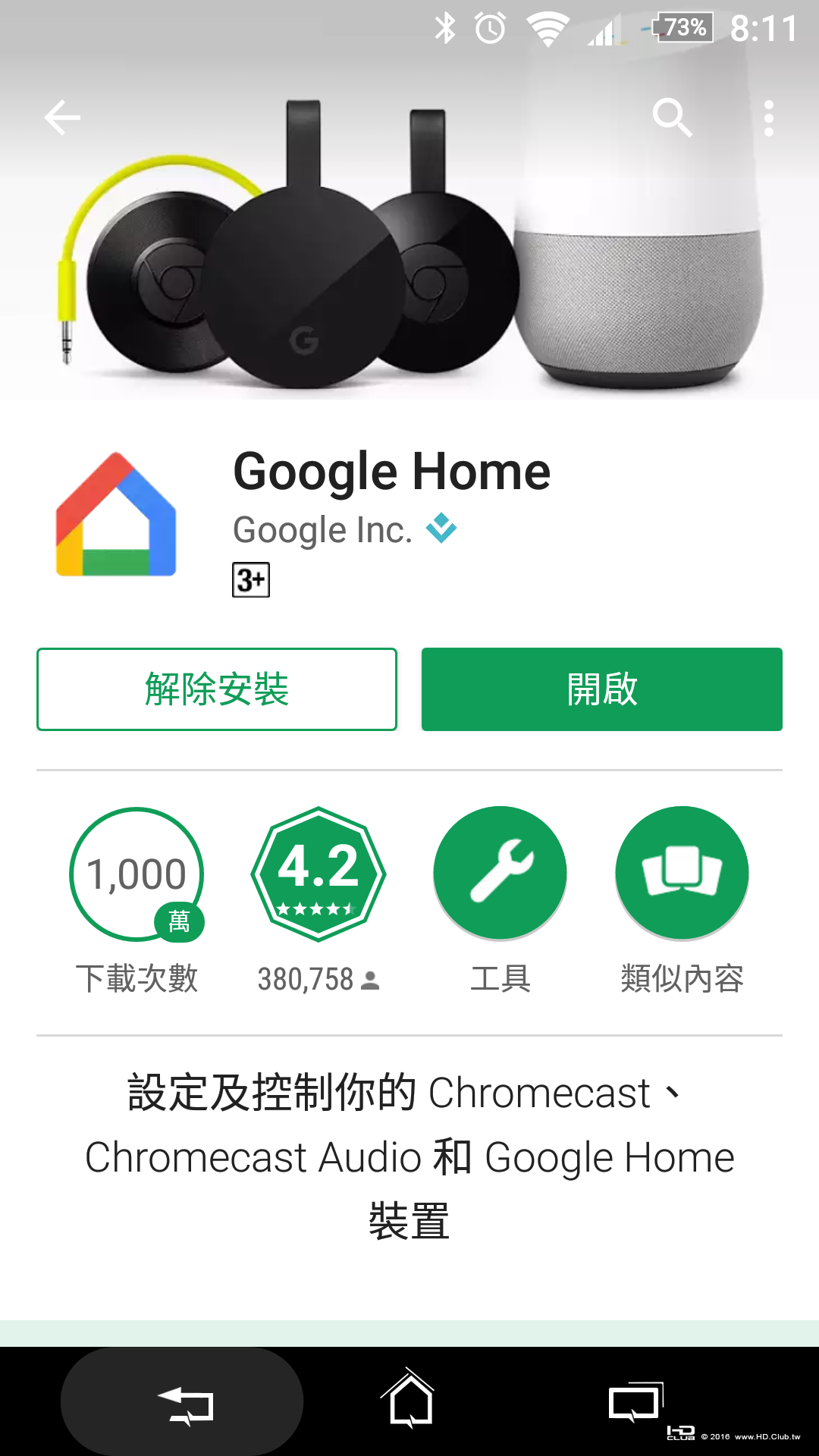This screenshot has width=819, height=1456.
Task: Go back using the top-left arrow
Action: click(62, 118)
